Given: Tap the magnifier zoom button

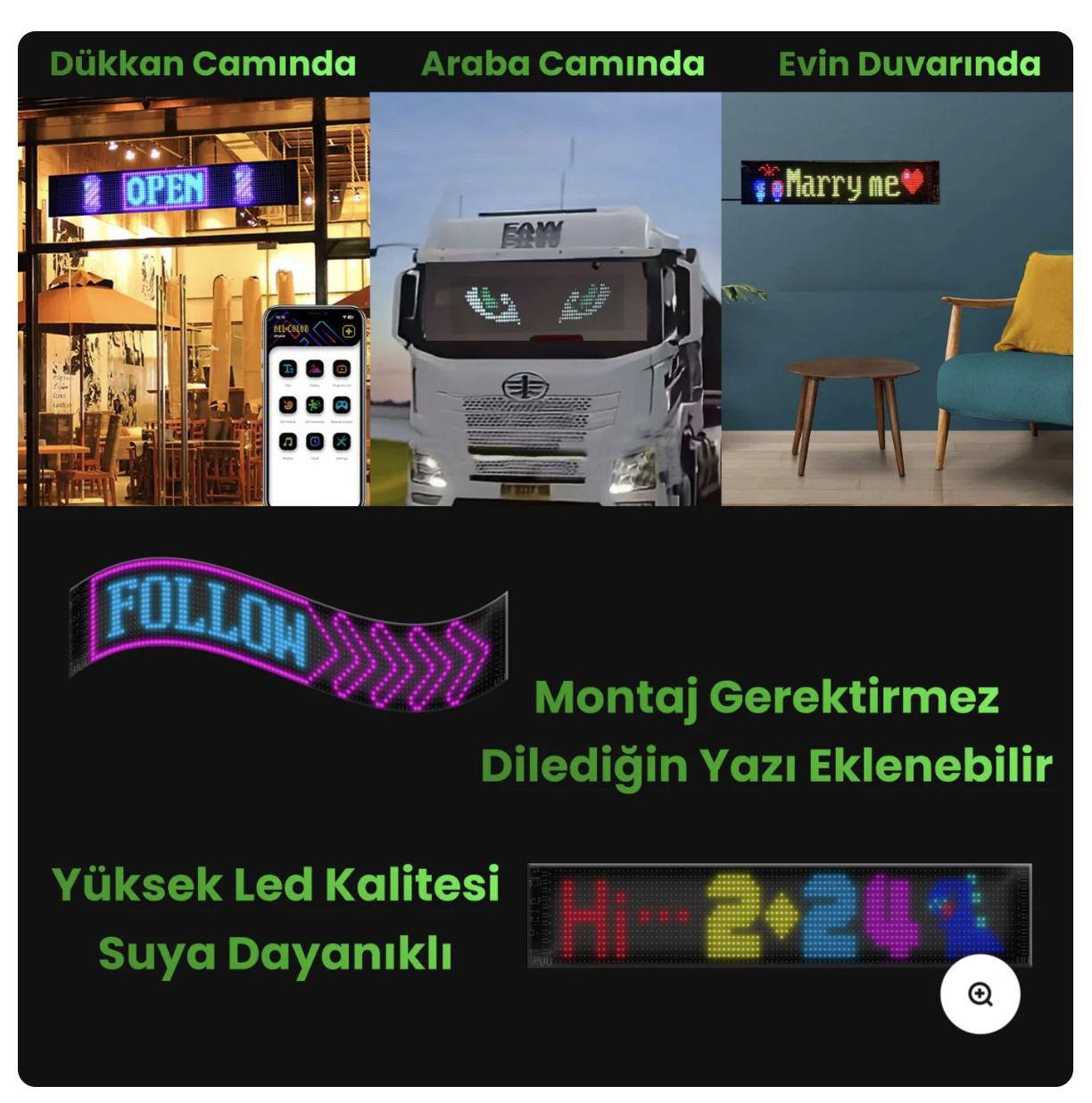Looking at the screenshot, I should pyautogui.click(x=980, y=994).
